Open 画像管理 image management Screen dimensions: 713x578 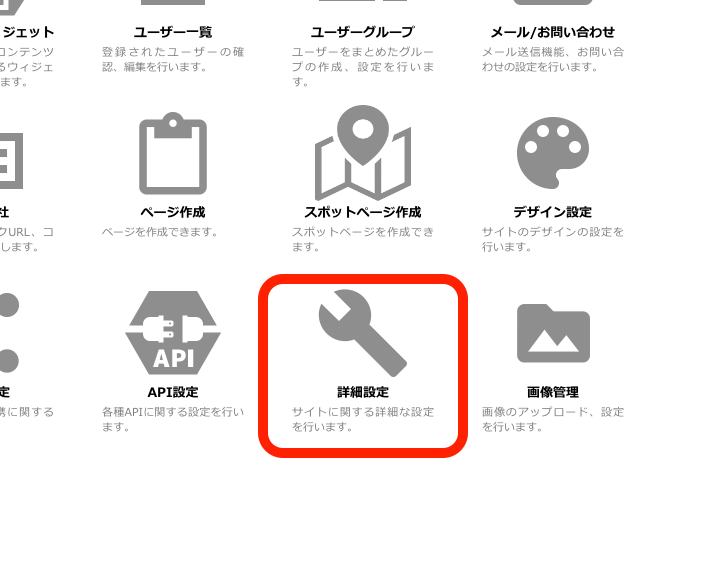(x=552, y=335)
